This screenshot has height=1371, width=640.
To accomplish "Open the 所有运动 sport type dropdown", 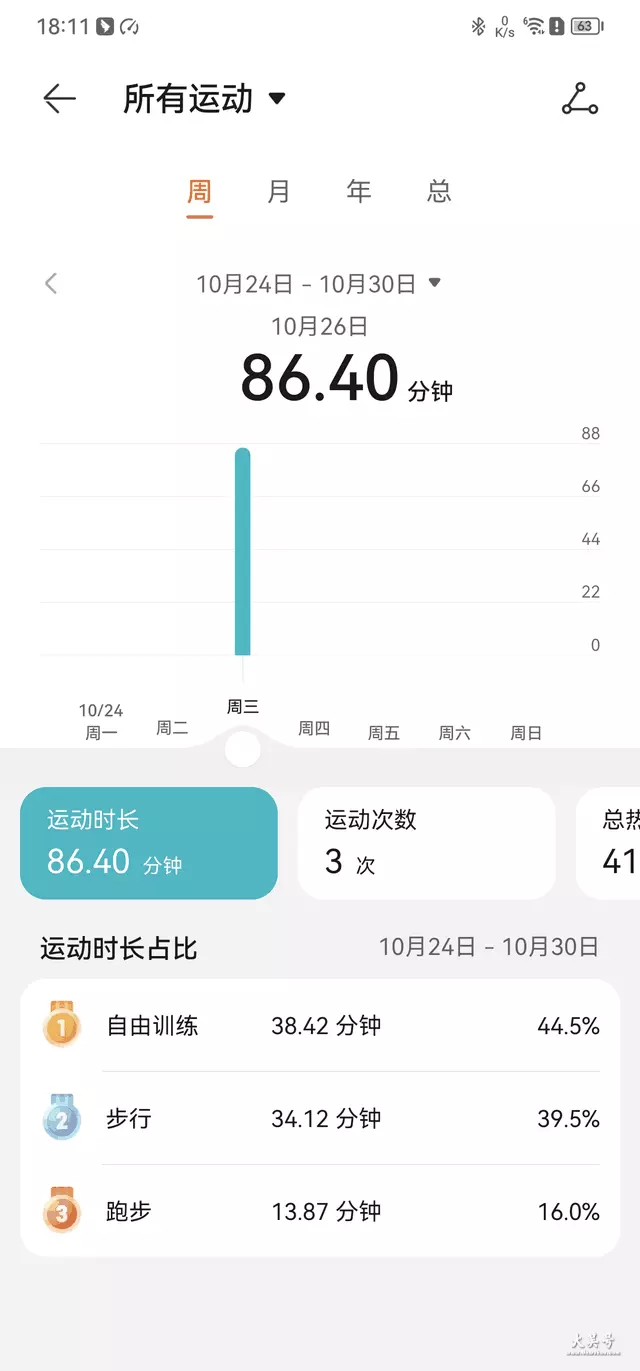I will pyautogui.click(x=205, y=99).
